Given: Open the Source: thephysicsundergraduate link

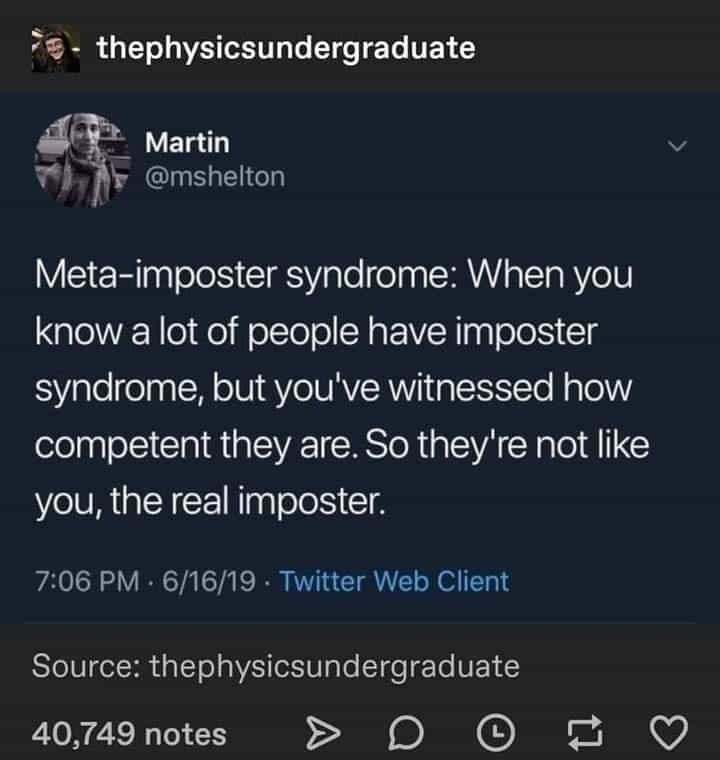Looking at the screenshot, I should [x=275, y=665].
